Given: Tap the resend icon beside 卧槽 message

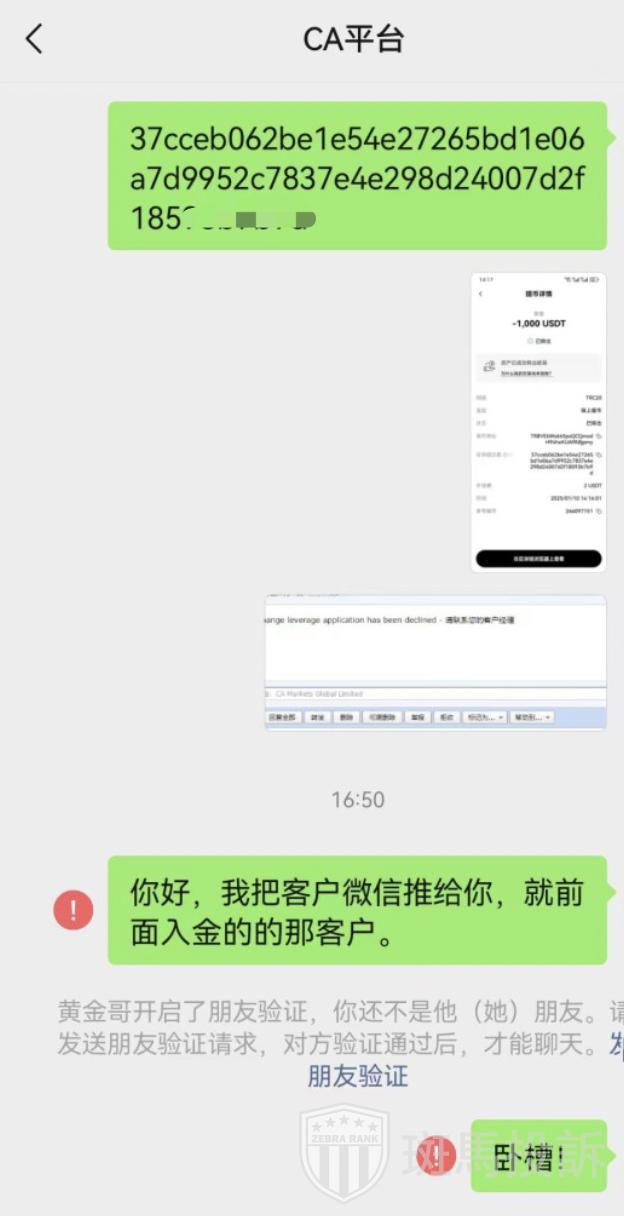Looking at the screenshot, I should pos(436,1157).
